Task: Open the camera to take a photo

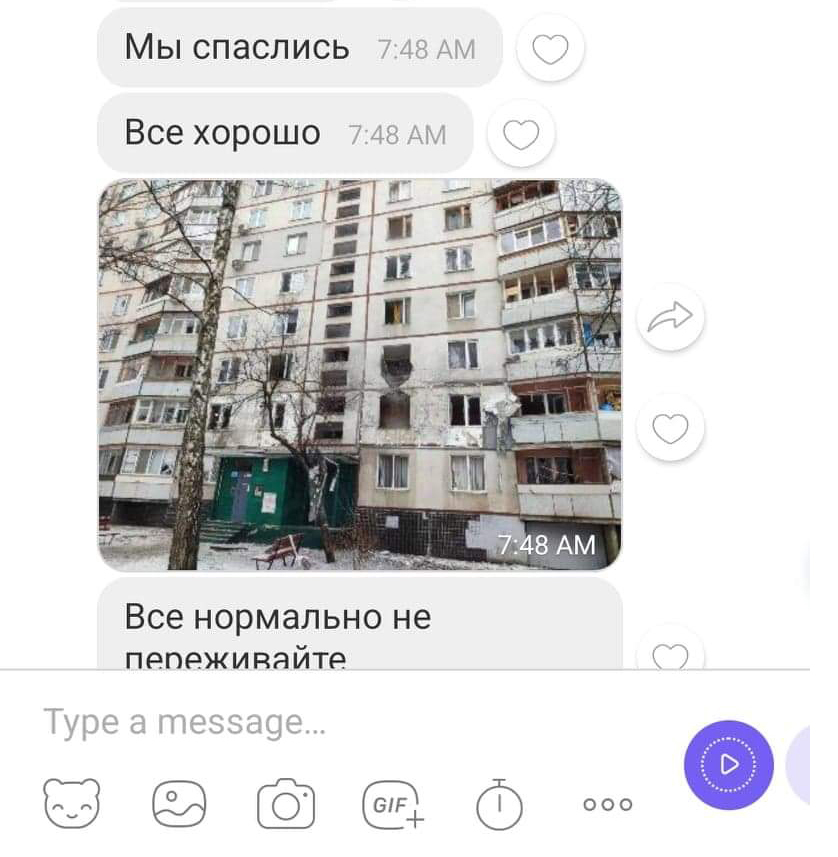Action: 286,804
